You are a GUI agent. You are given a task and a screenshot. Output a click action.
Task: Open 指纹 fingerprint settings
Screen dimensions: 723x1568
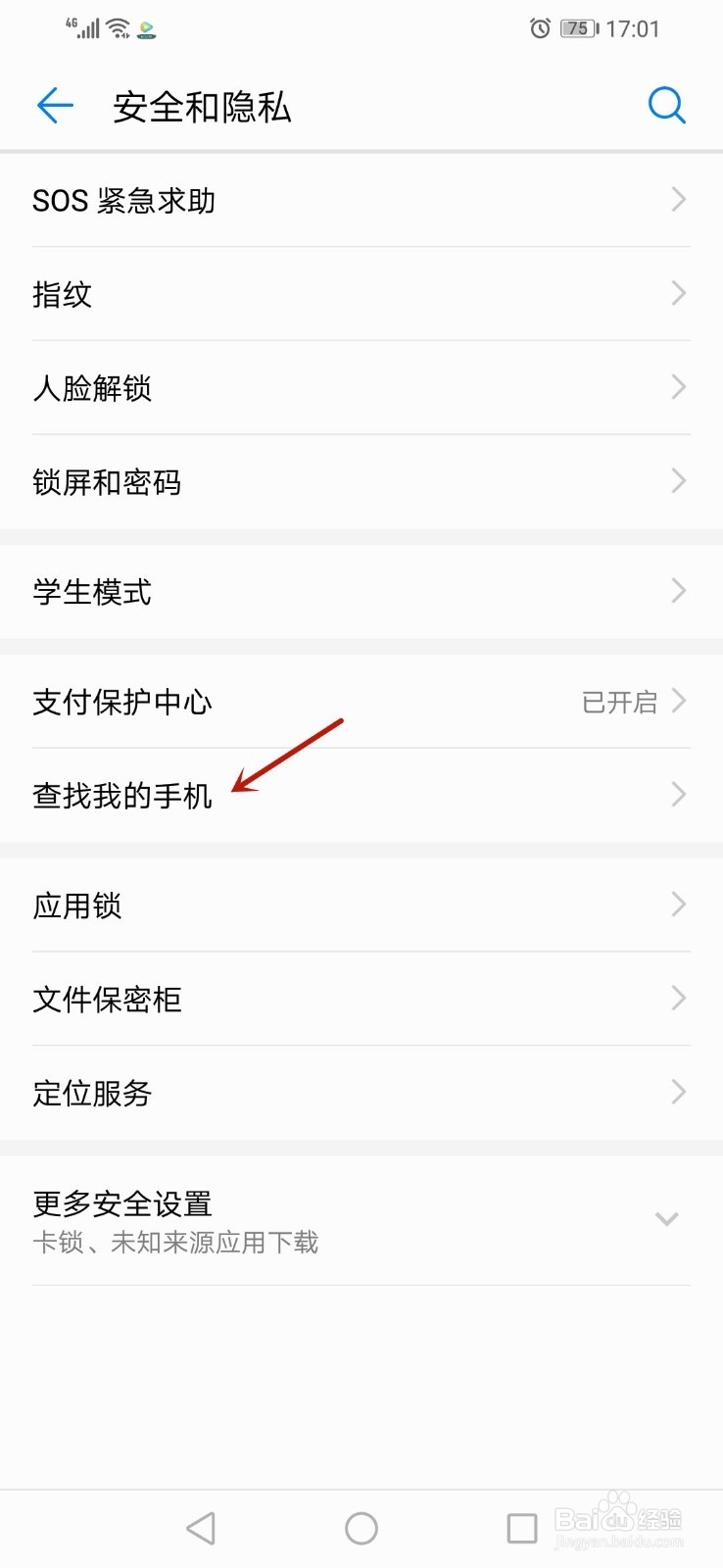tap(361, 293)
